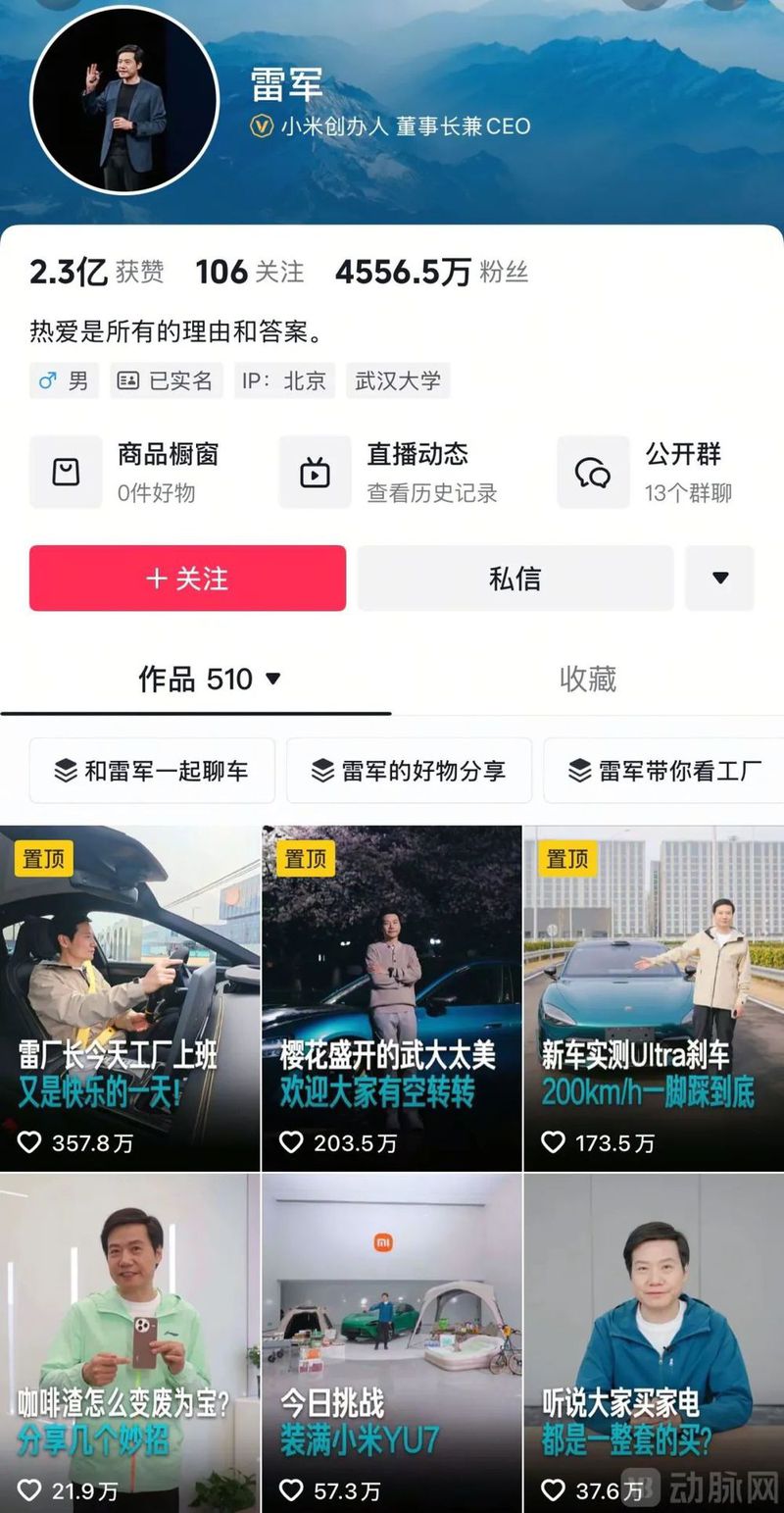Expand the dropdown arrow beside 私信

coord(720,579)
